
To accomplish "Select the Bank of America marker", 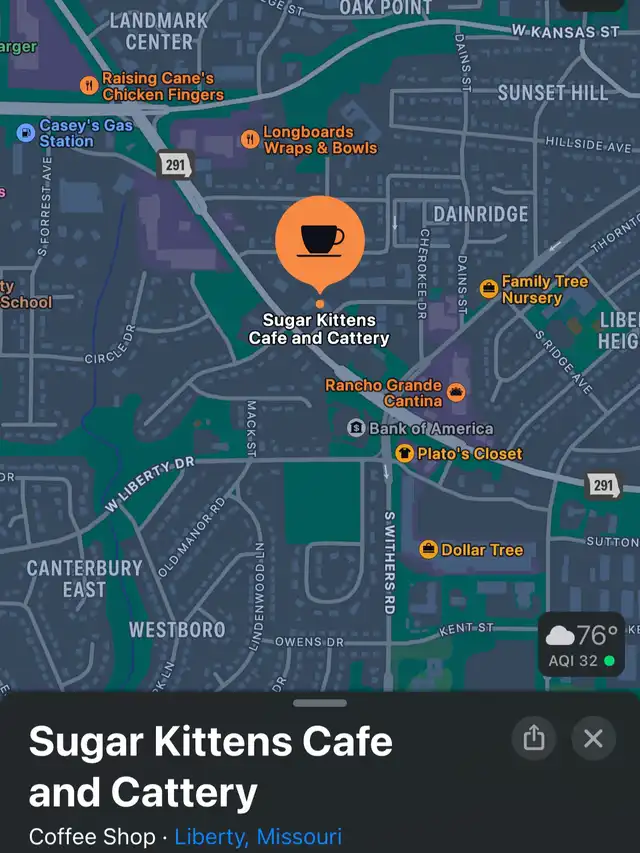I will click(356, 428).
